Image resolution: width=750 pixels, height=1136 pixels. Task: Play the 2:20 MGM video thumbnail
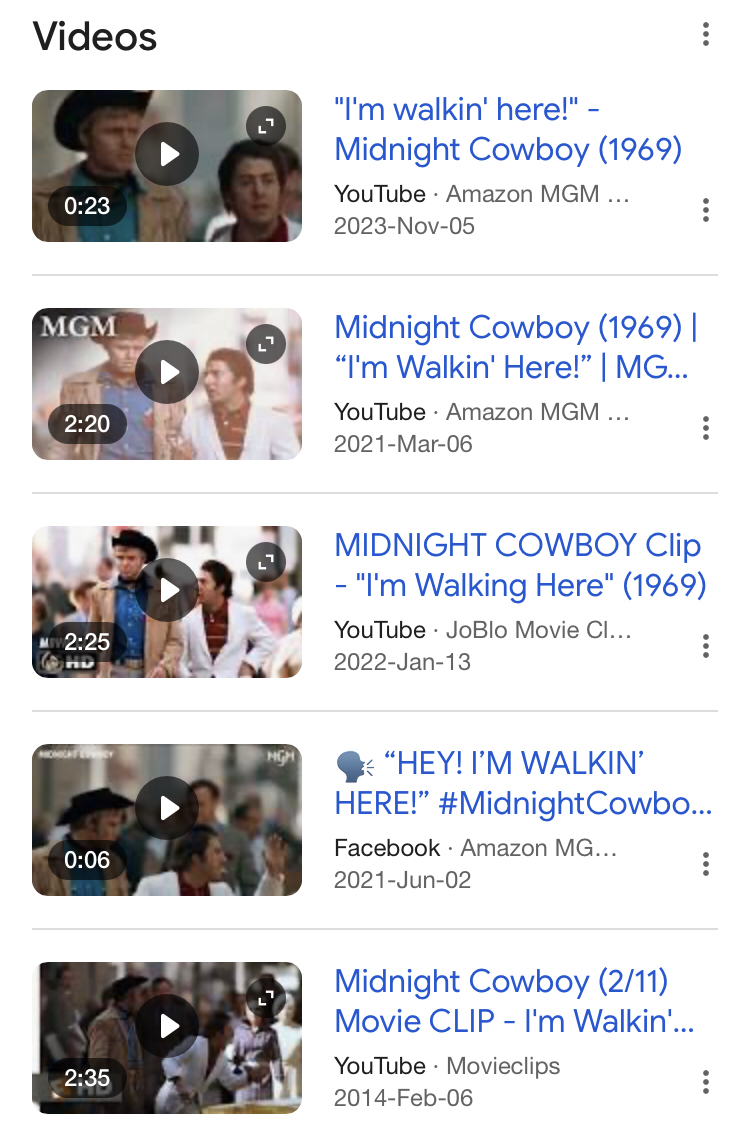[167, 373]
